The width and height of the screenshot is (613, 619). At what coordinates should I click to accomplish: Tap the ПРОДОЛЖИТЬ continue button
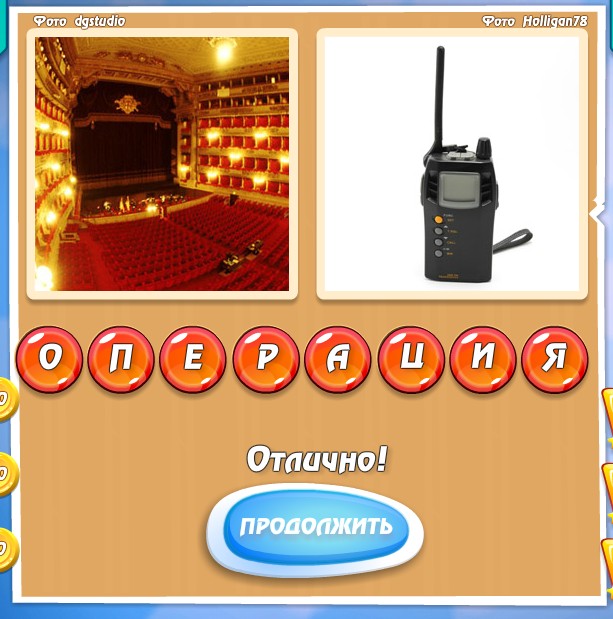pos(315,527)
